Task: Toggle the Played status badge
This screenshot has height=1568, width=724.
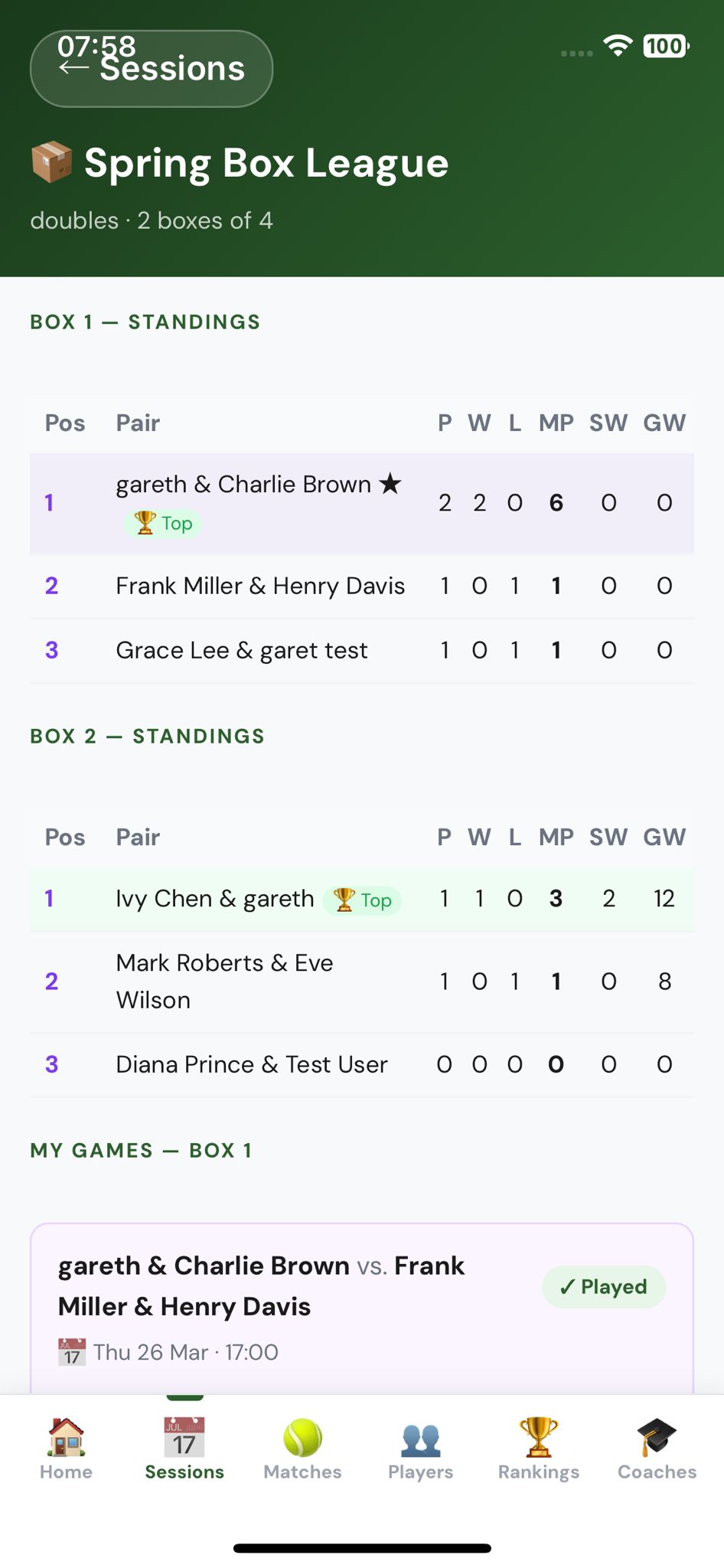Action: pos(603,1287)
